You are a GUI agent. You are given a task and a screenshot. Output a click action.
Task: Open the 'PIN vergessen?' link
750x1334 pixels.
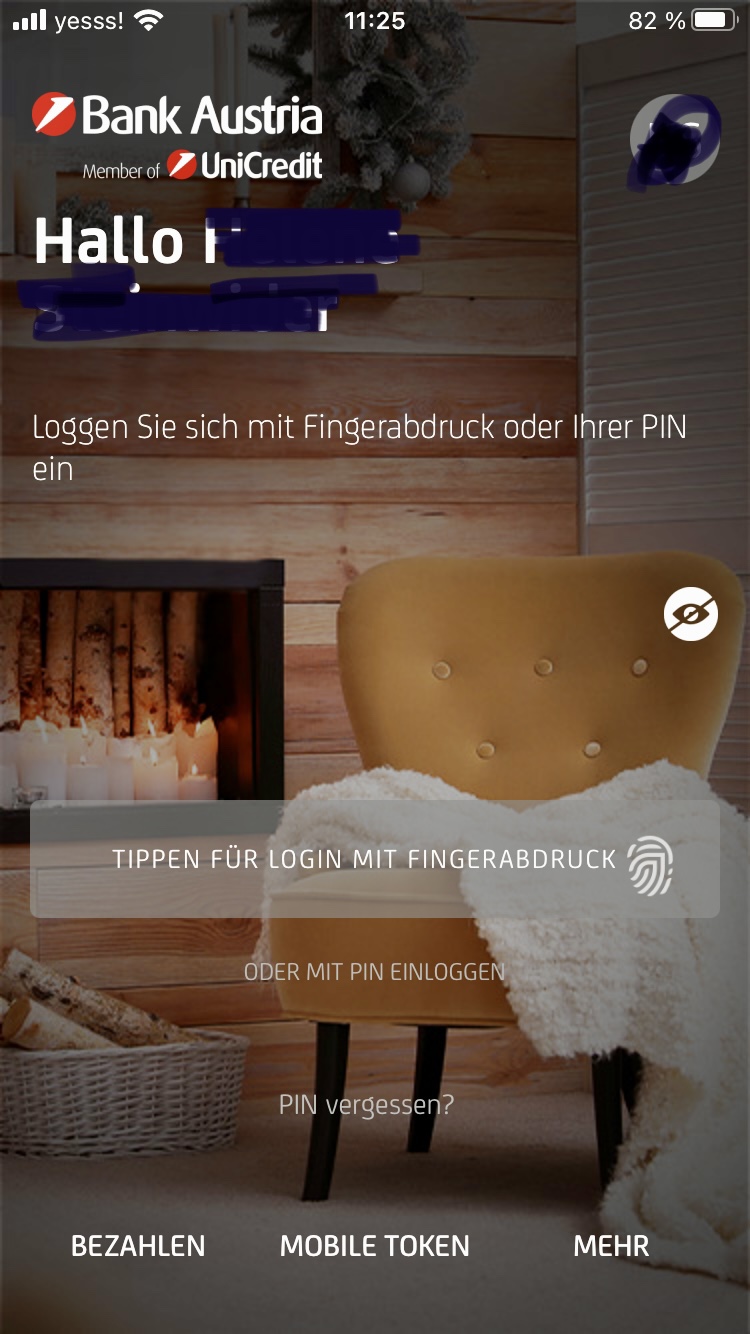click(x=366, y=1105)
